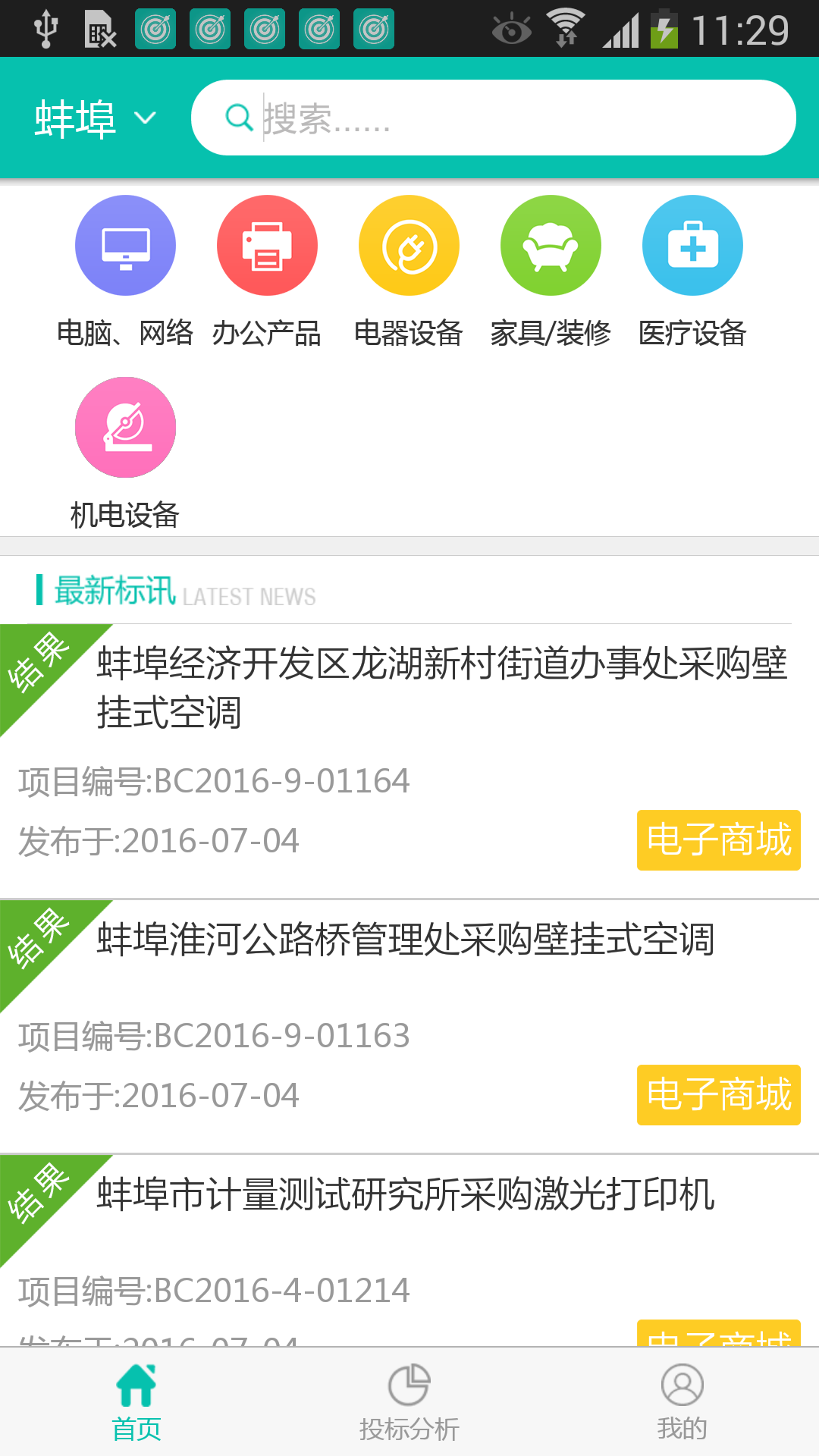Tap 电子商城 tag on project BC2016-9-01163
Screen dimensions: 819x1456
pyautogui.click(x=718, y=1095)
